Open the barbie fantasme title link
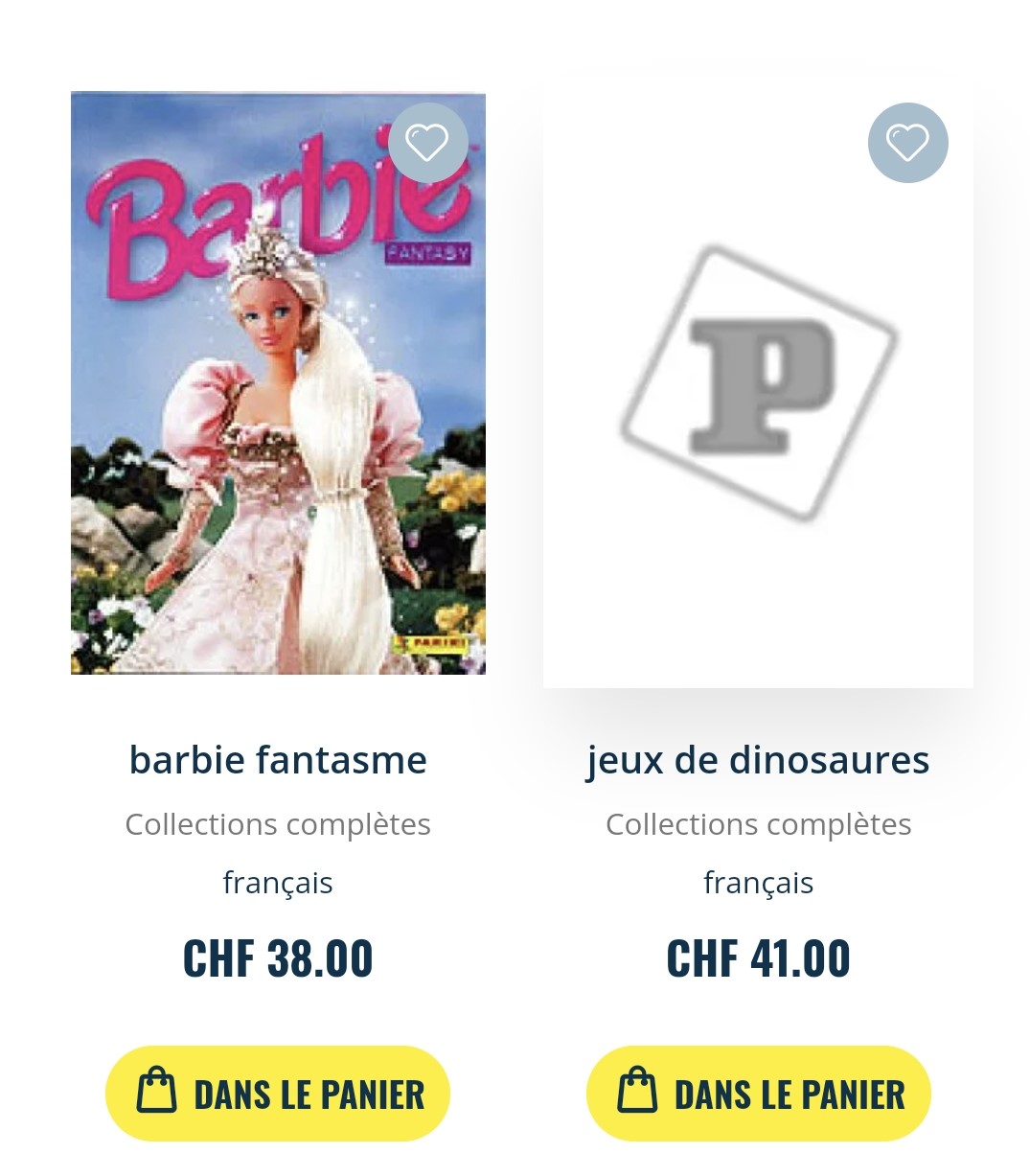The image size is (1030, 1176). (x=278, y=760)
